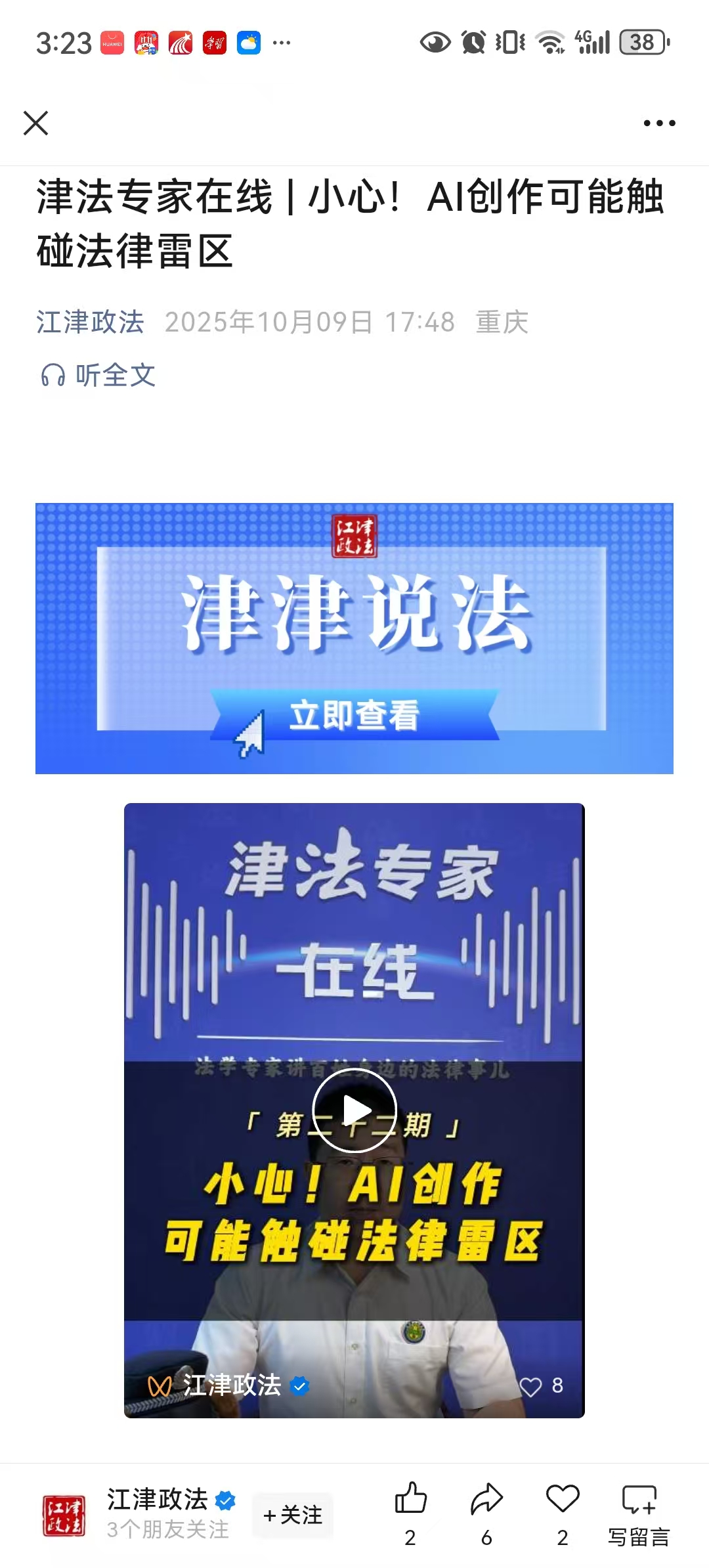Open the 江津政法 profile avatar in the bottom bar
709x1568 pixels.
[x=64, y=1515]
